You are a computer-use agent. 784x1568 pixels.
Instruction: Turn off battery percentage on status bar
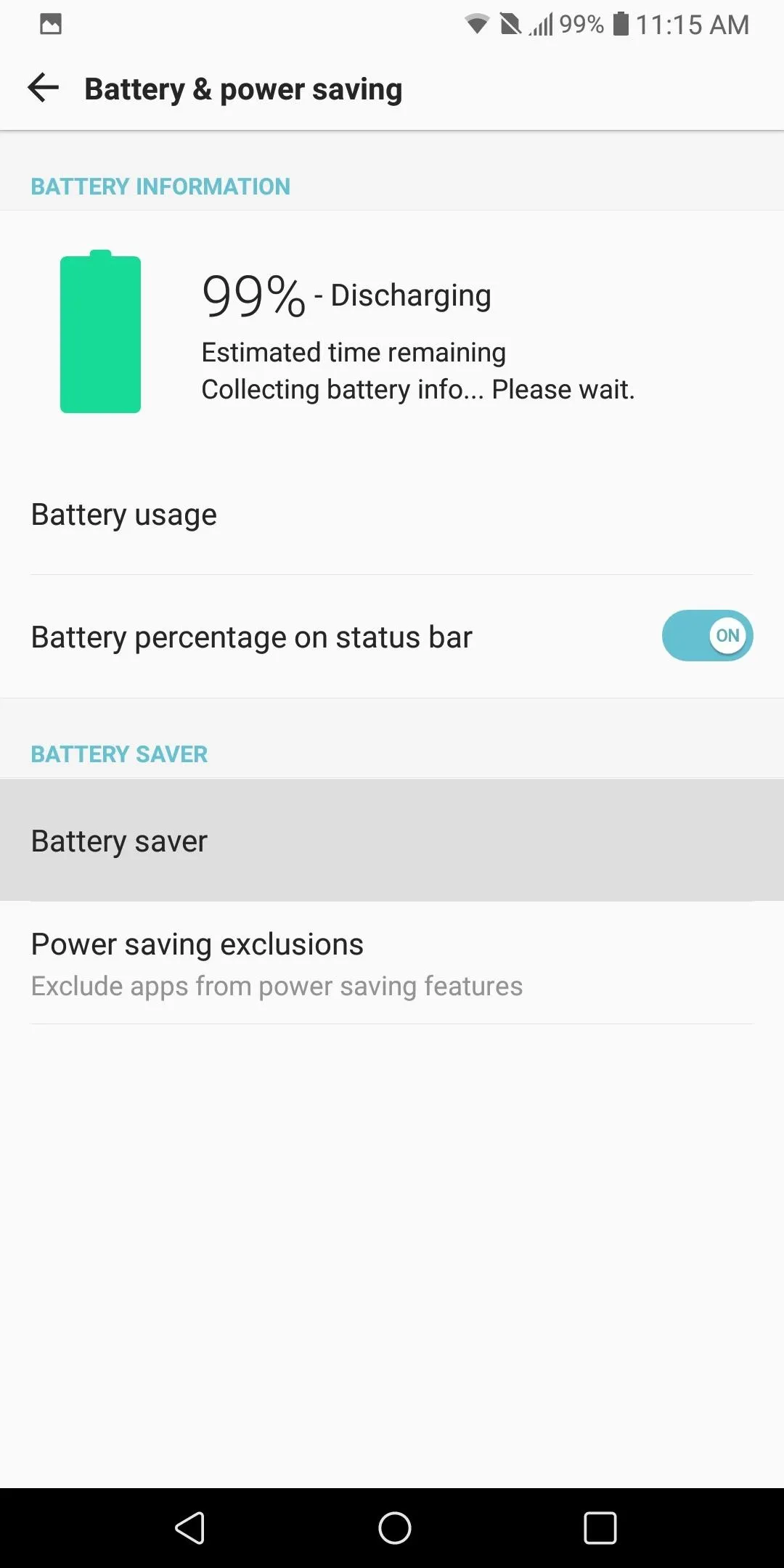707,636
